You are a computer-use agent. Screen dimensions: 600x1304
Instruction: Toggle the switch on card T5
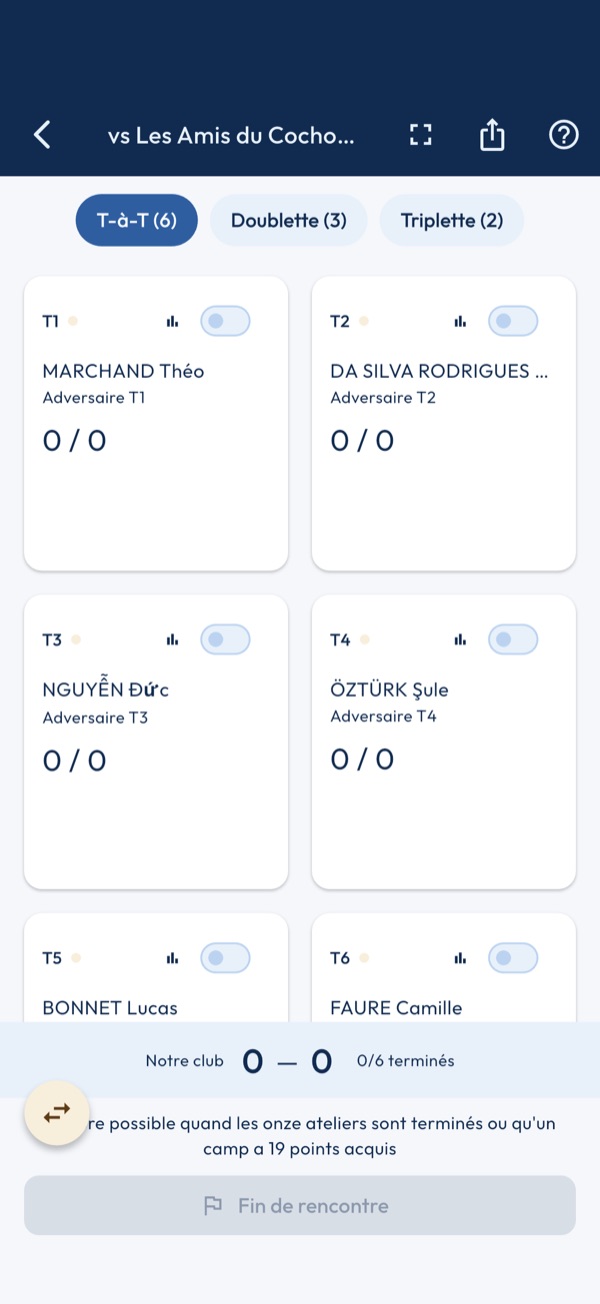(225, 958)
